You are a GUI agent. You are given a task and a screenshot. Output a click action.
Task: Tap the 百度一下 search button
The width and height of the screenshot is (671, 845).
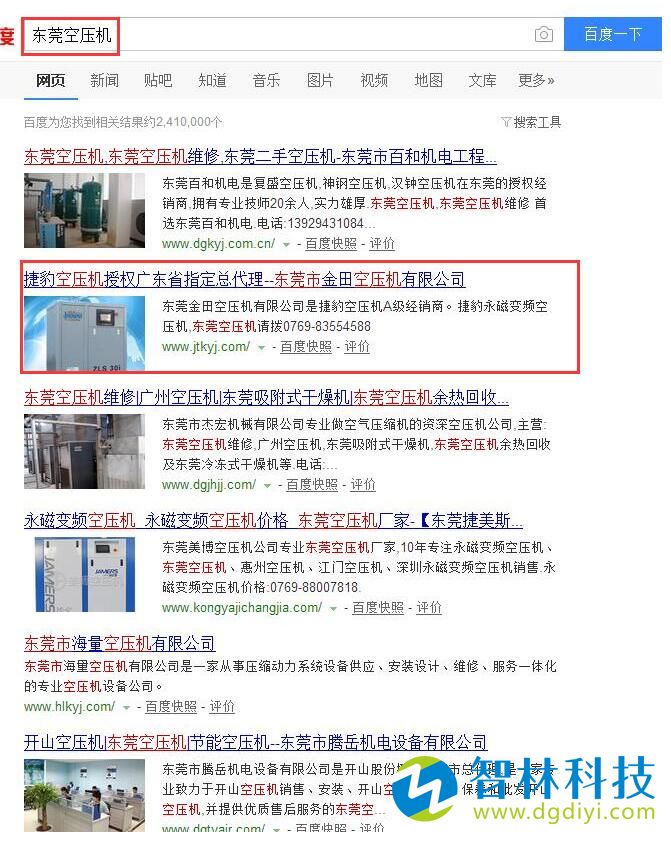(612, 34)
